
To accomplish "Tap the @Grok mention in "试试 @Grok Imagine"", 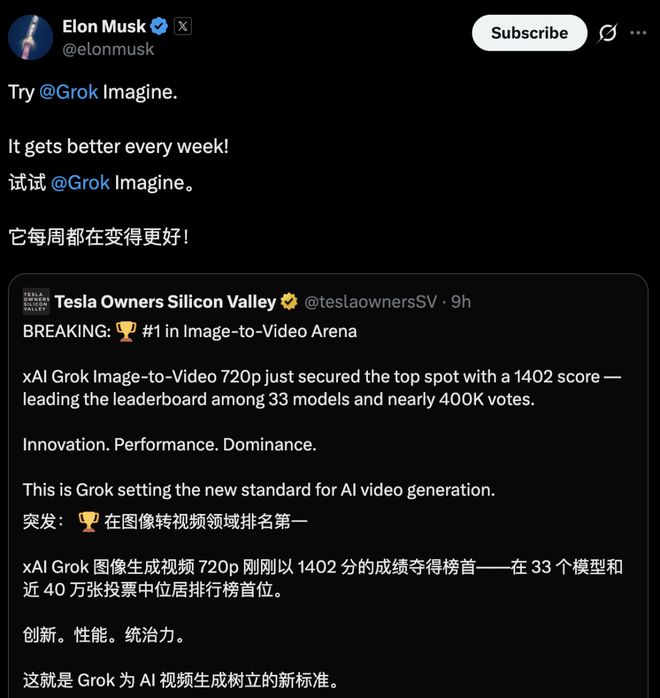I will [x=80, y=183].
